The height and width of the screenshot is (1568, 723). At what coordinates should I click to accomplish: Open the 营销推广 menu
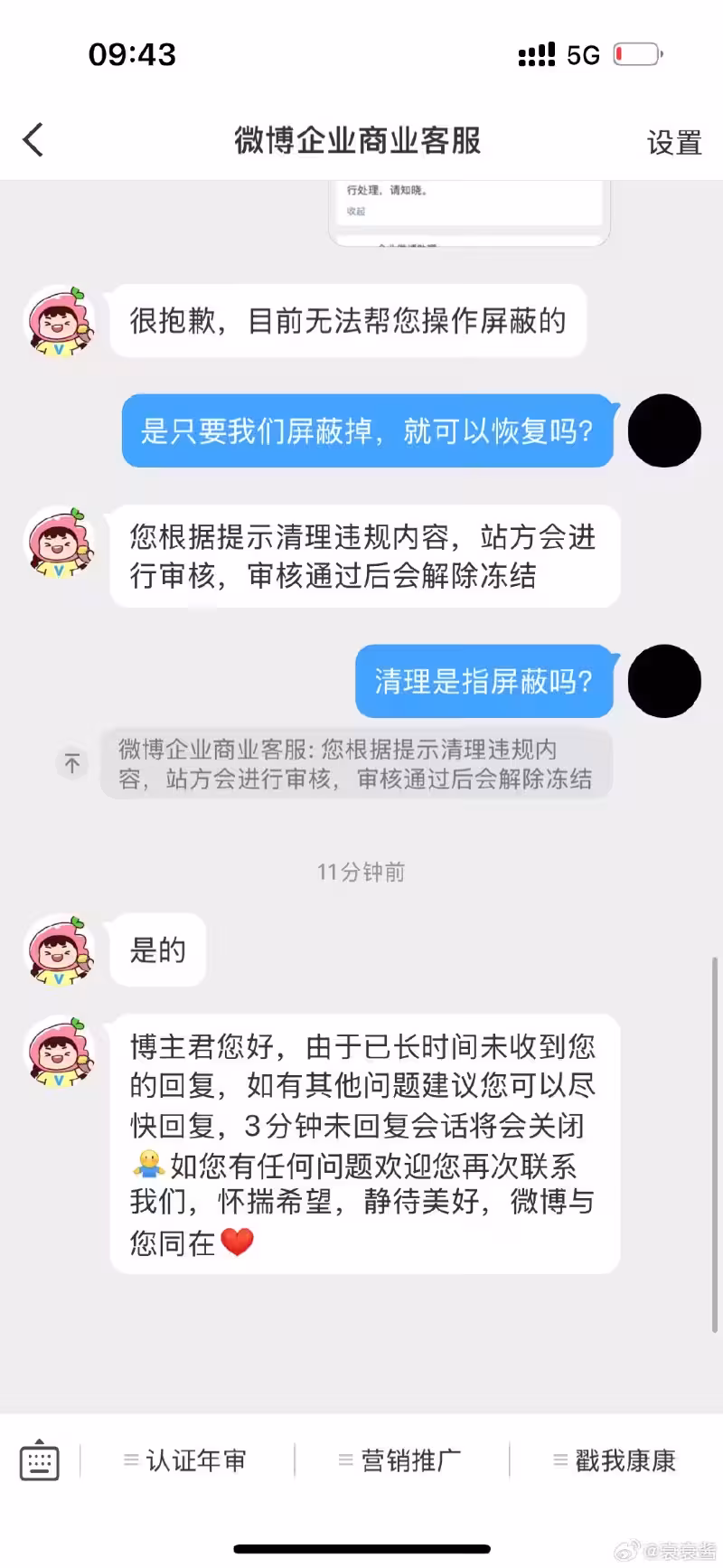(x=400, y=1460)
